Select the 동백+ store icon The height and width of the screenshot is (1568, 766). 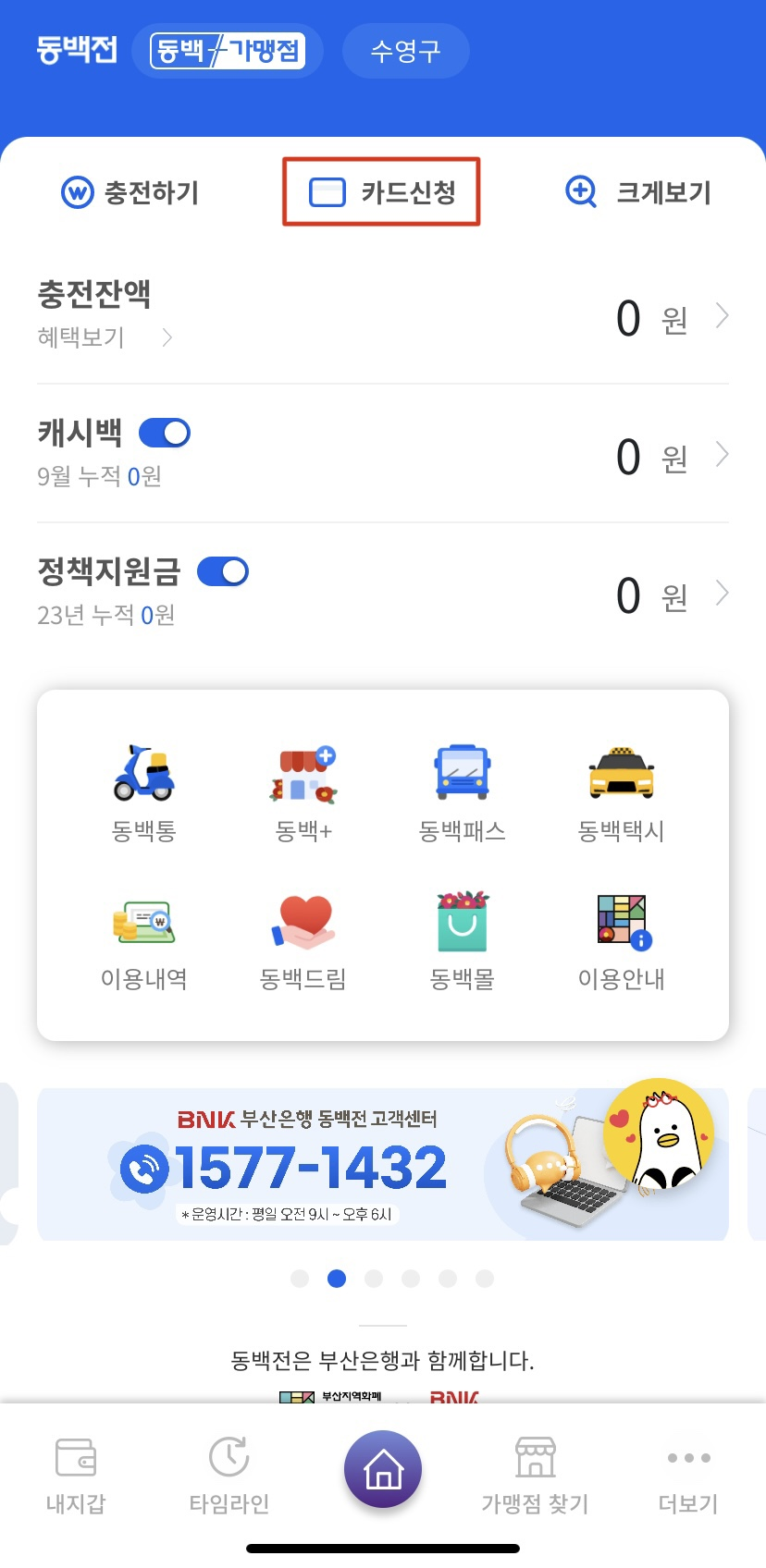303,790
